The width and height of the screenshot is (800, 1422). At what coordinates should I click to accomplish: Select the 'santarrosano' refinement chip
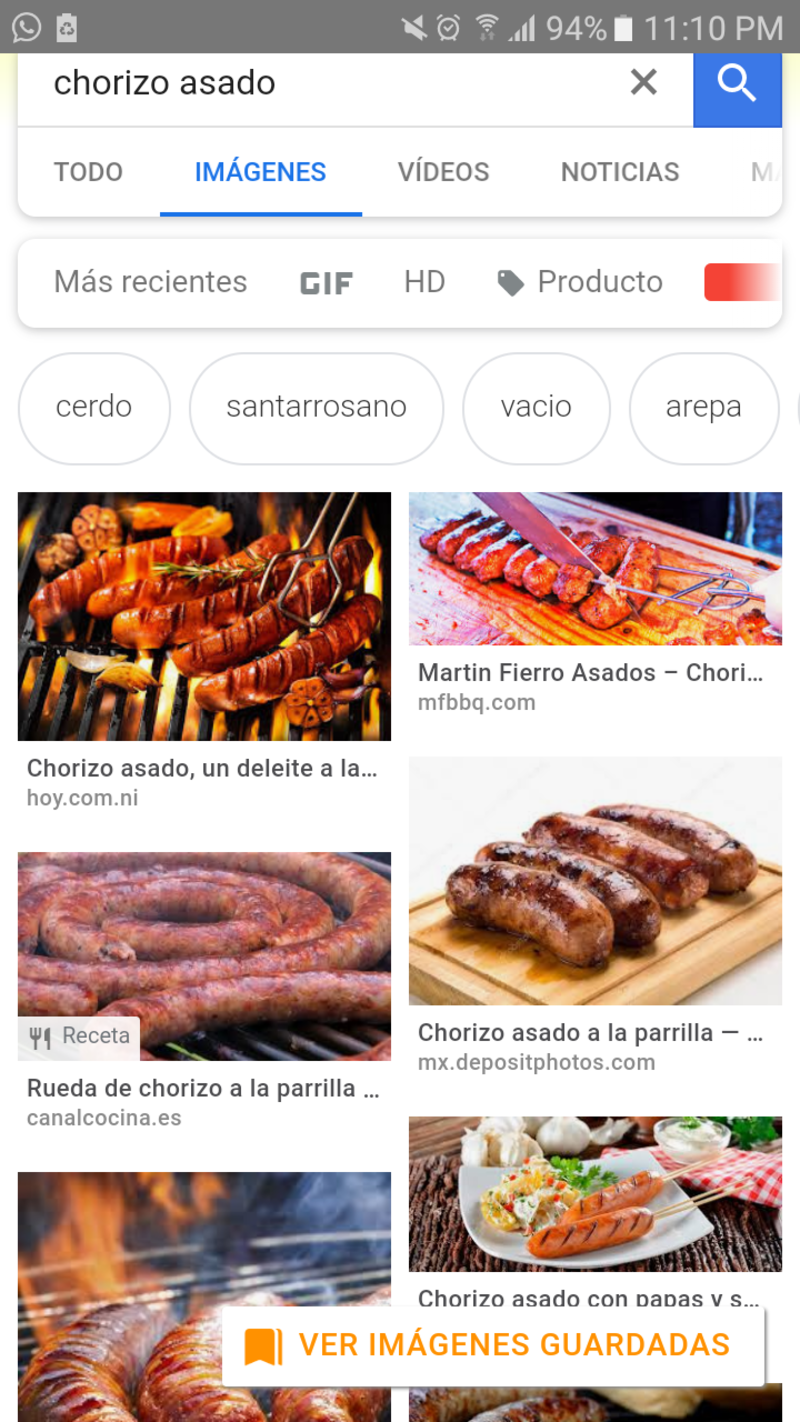[x=316, y=407]
